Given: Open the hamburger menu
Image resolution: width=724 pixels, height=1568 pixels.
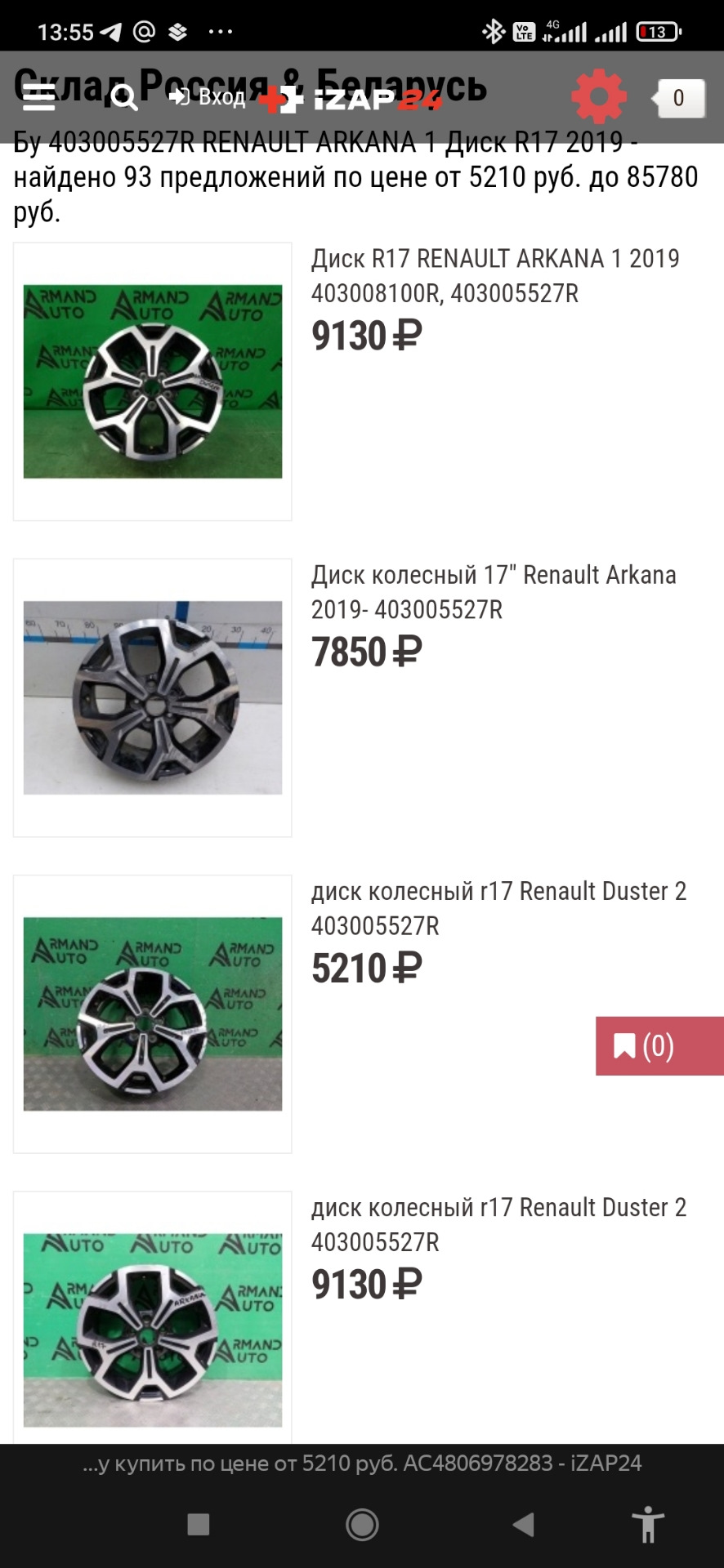Looking at the screenshot, I should [x=38, y=98].
